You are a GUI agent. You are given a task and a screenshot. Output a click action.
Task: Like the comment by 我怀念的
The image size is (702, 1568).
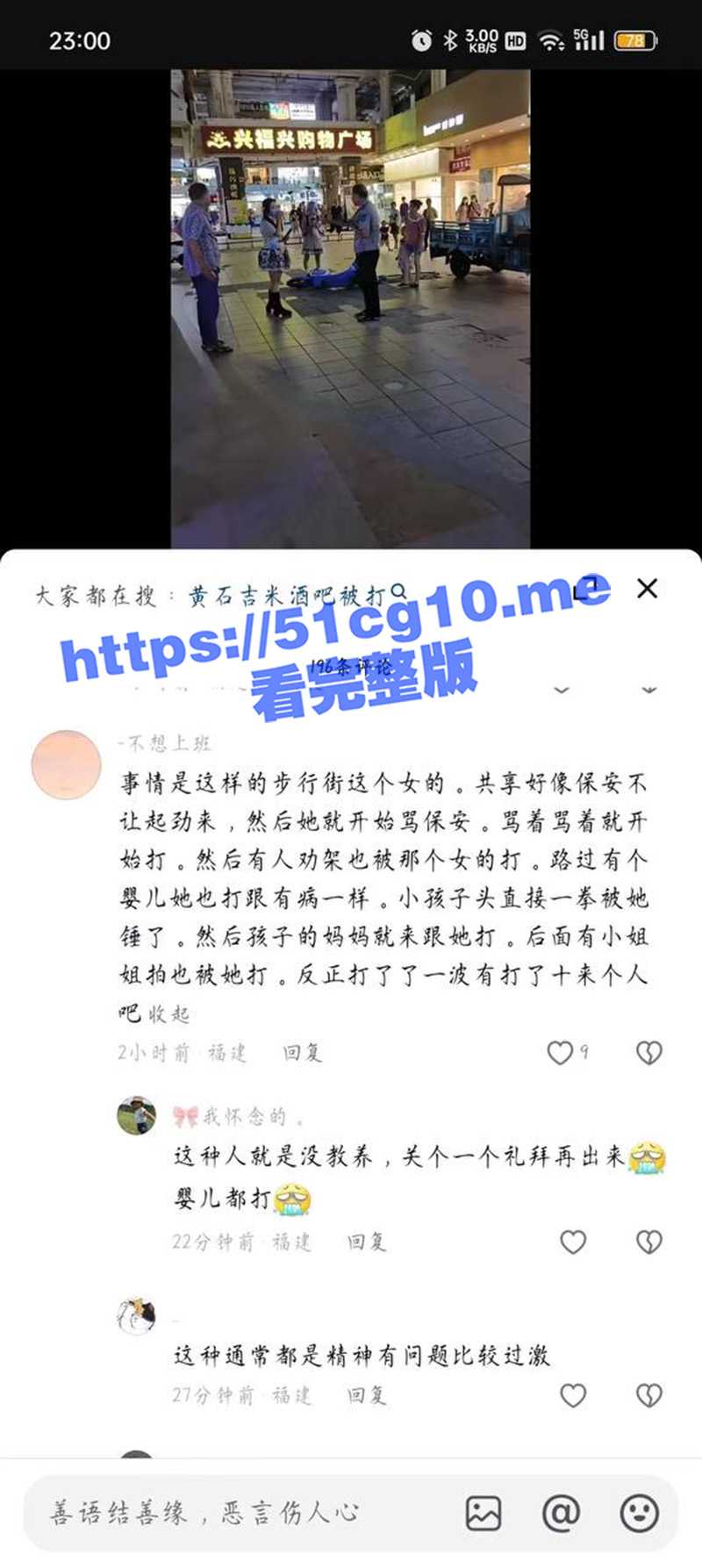[573, 1242]
